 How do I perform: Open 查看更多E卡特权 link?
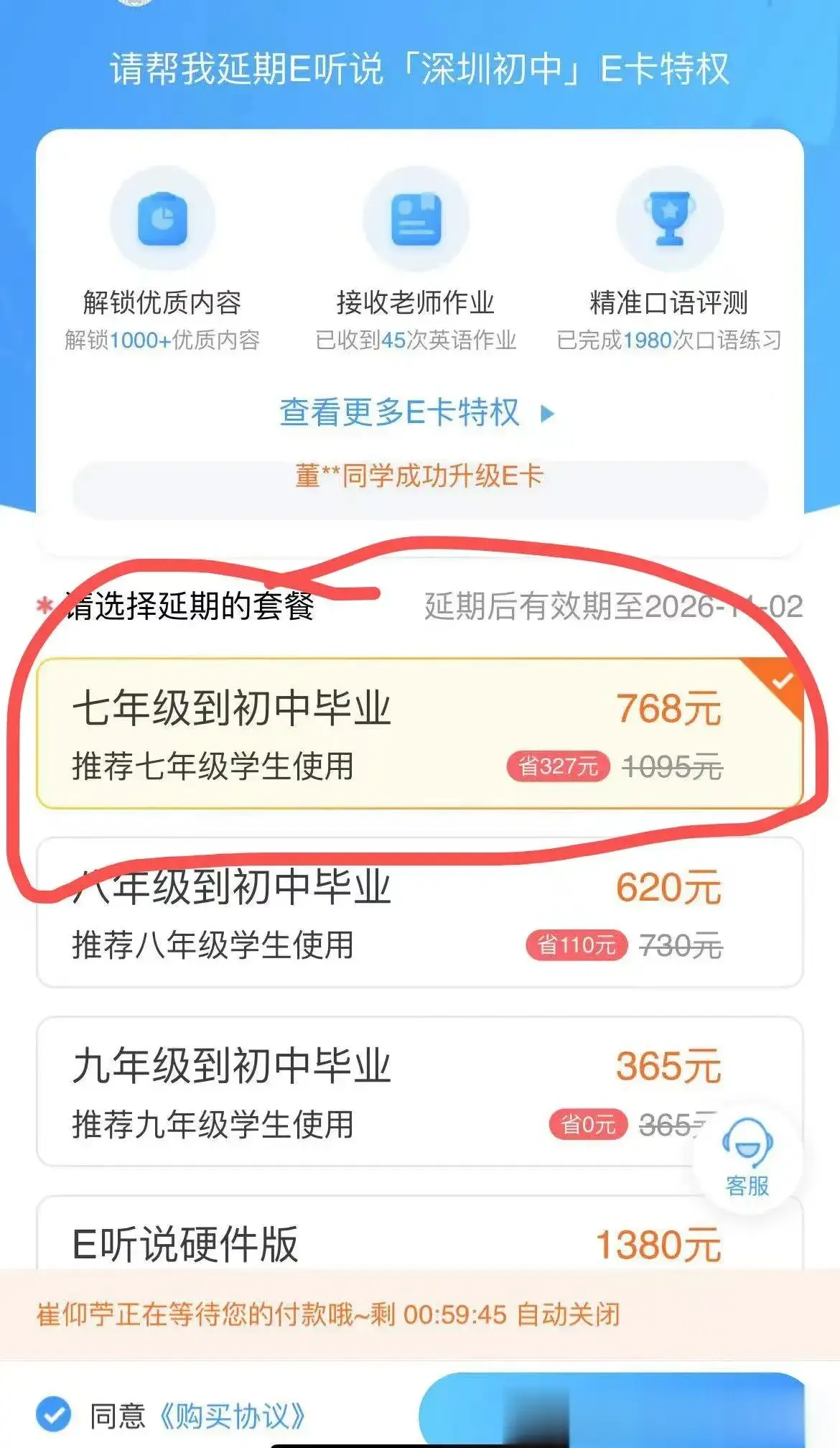416,413
